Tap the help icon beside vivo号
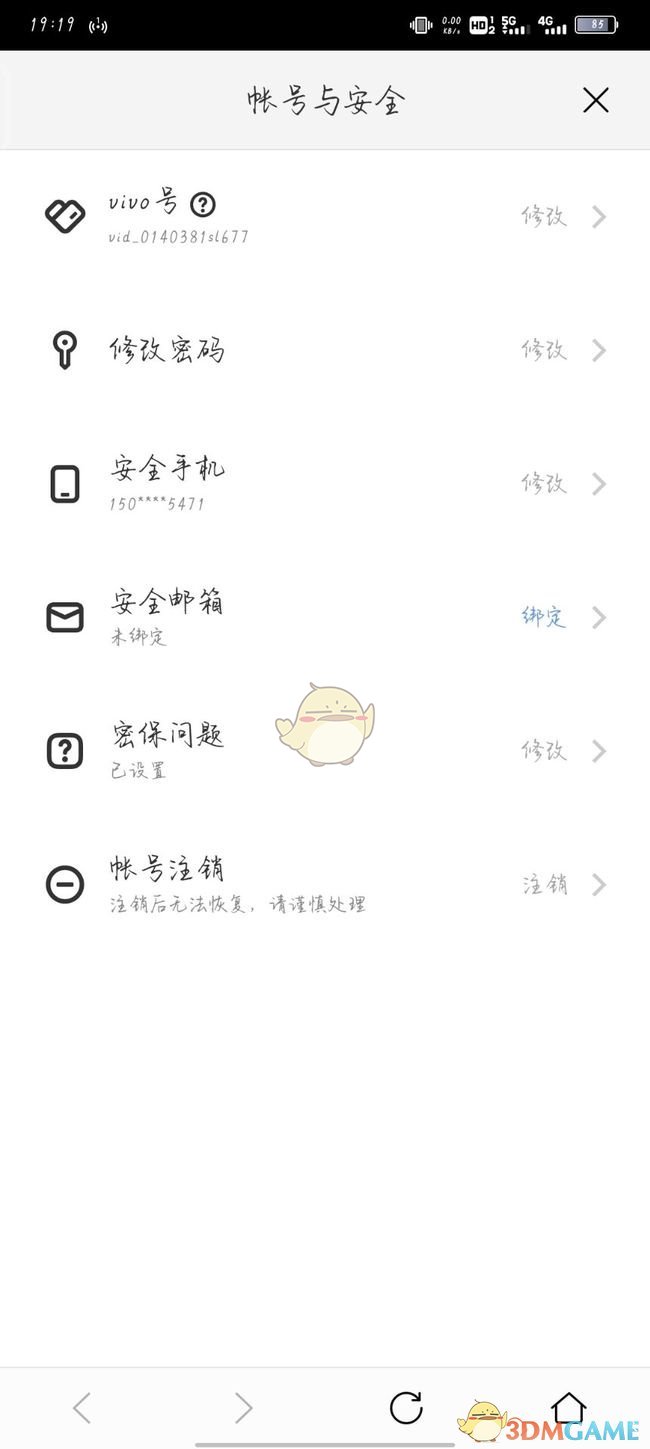Image resolution: width=650 pixels, height=1449 pixels. (x=203, y=205)
